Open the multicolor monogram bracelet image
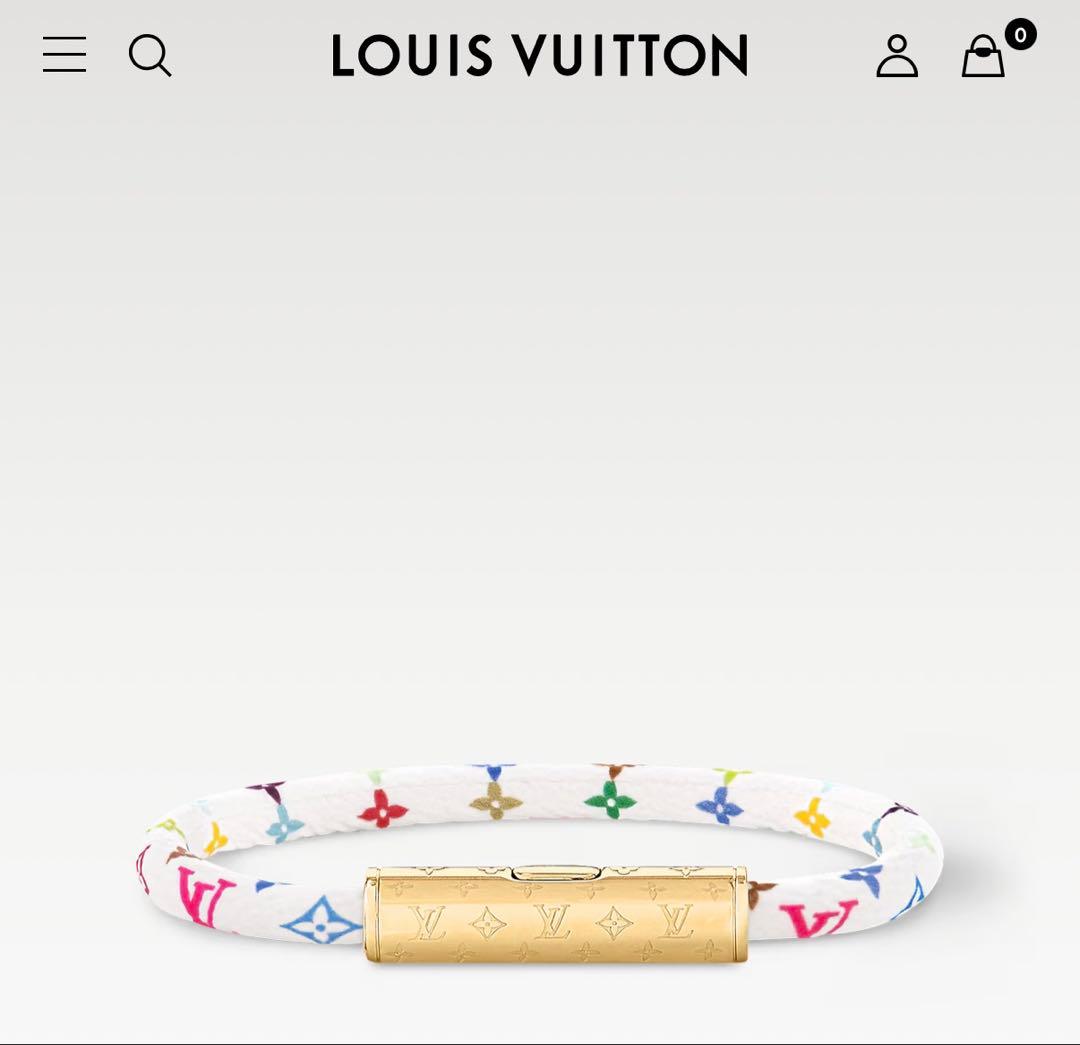Image resolution: width=1080 pixels, height=1045 pixels. (540, 860)
